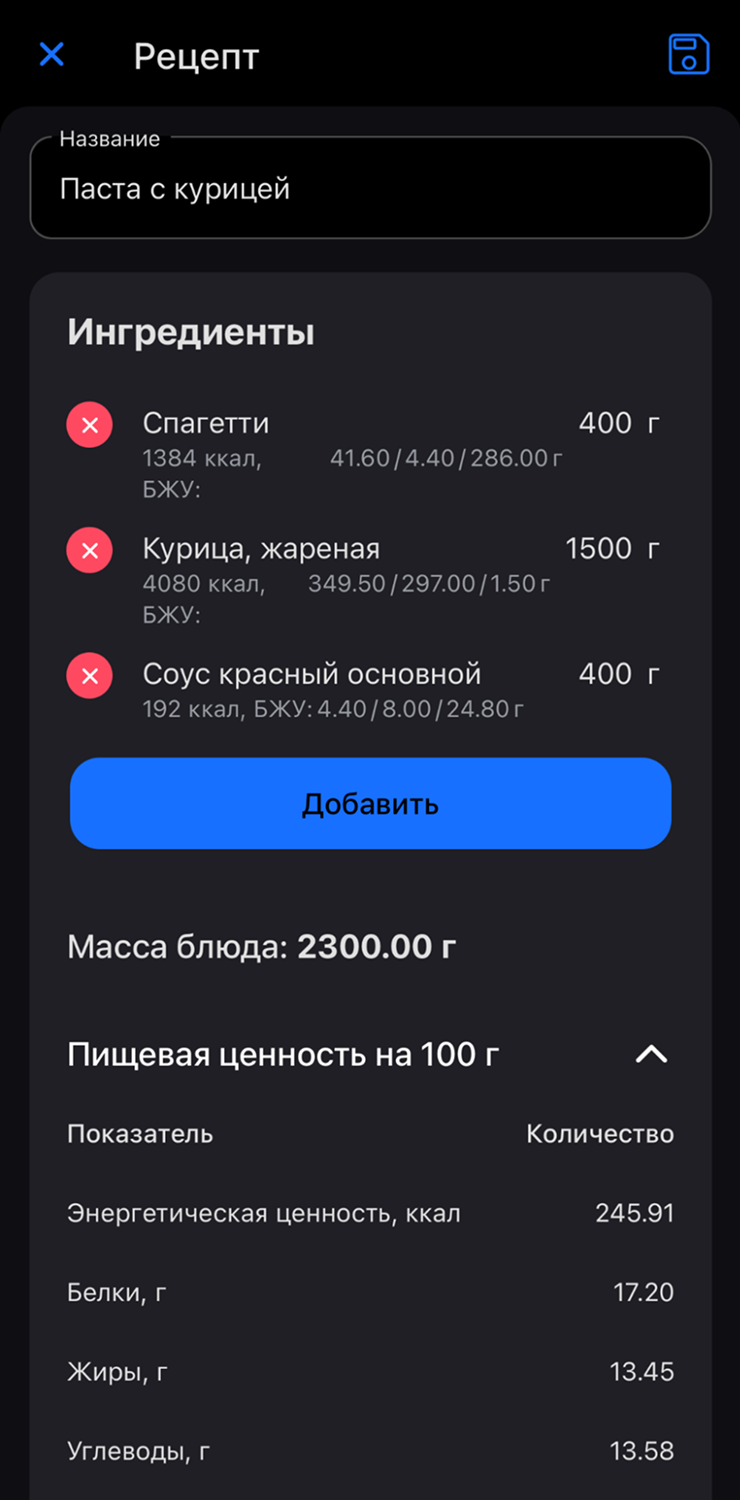740x1500 pixels.
Task: Save the recipe using the floppy disk icon
Action: point(688,55)
